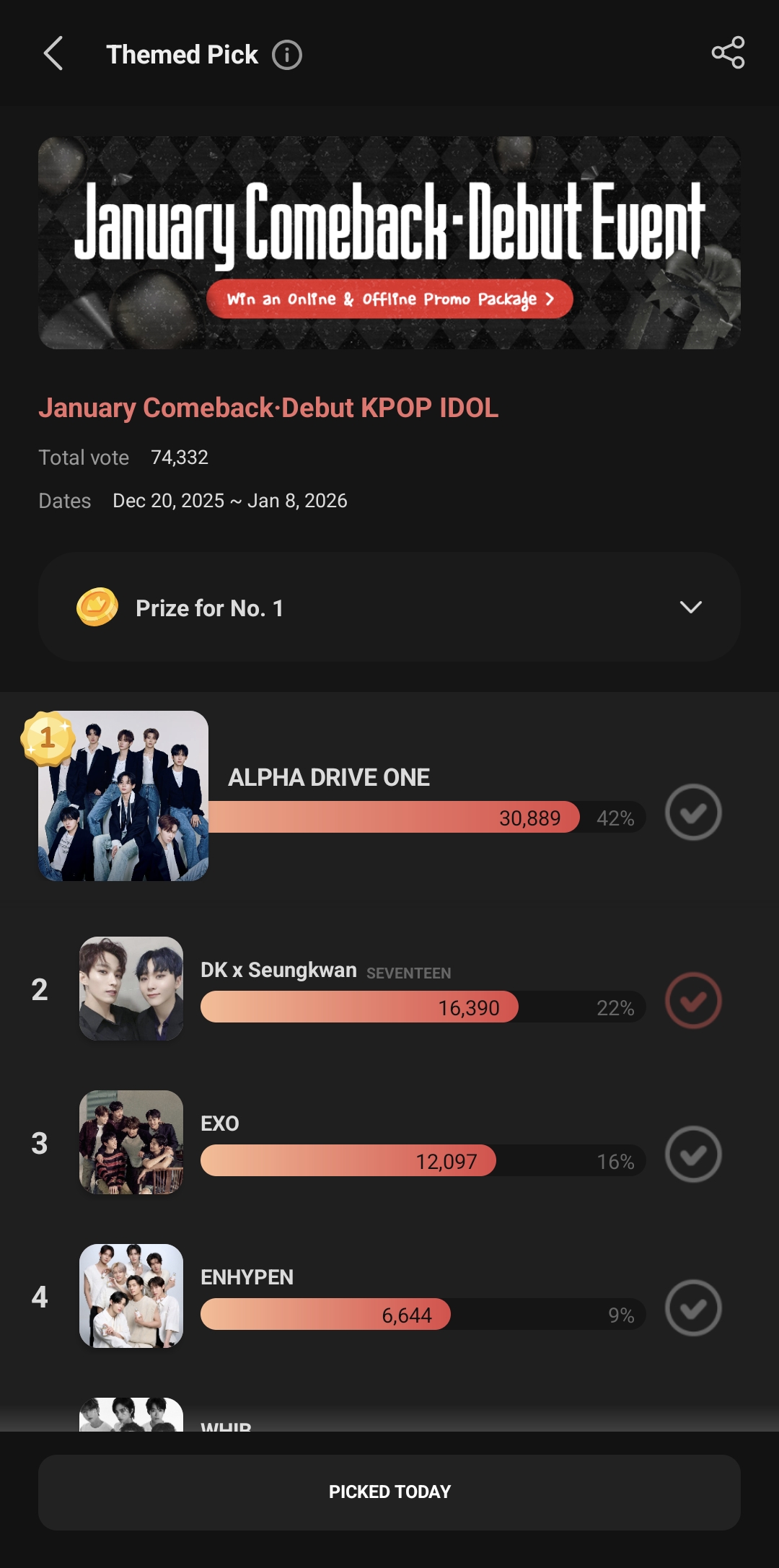
Task: Select the checkmark for ALPHA DRIVE ONE
Action: click(x=692, y=813)
